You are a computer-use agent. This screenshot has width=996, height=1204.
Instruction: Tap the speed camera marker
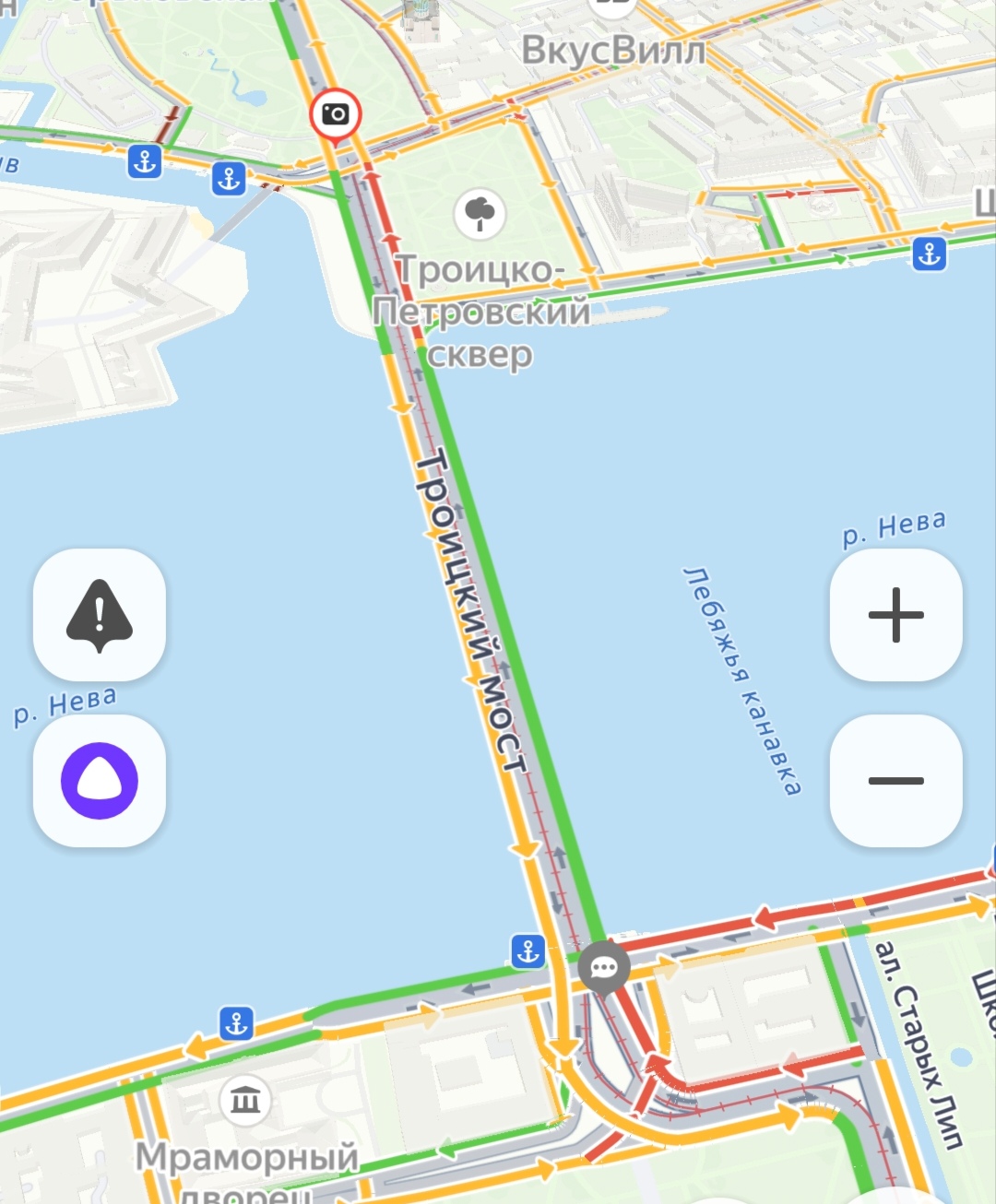click(x=335, y=114)
